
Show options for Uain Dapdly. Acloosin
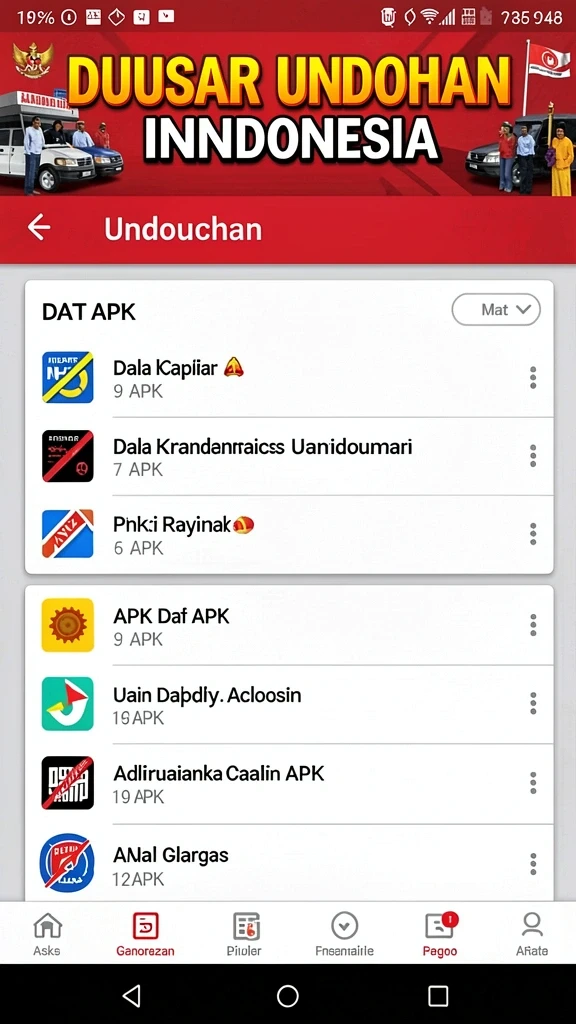click(x=533, y=704)
